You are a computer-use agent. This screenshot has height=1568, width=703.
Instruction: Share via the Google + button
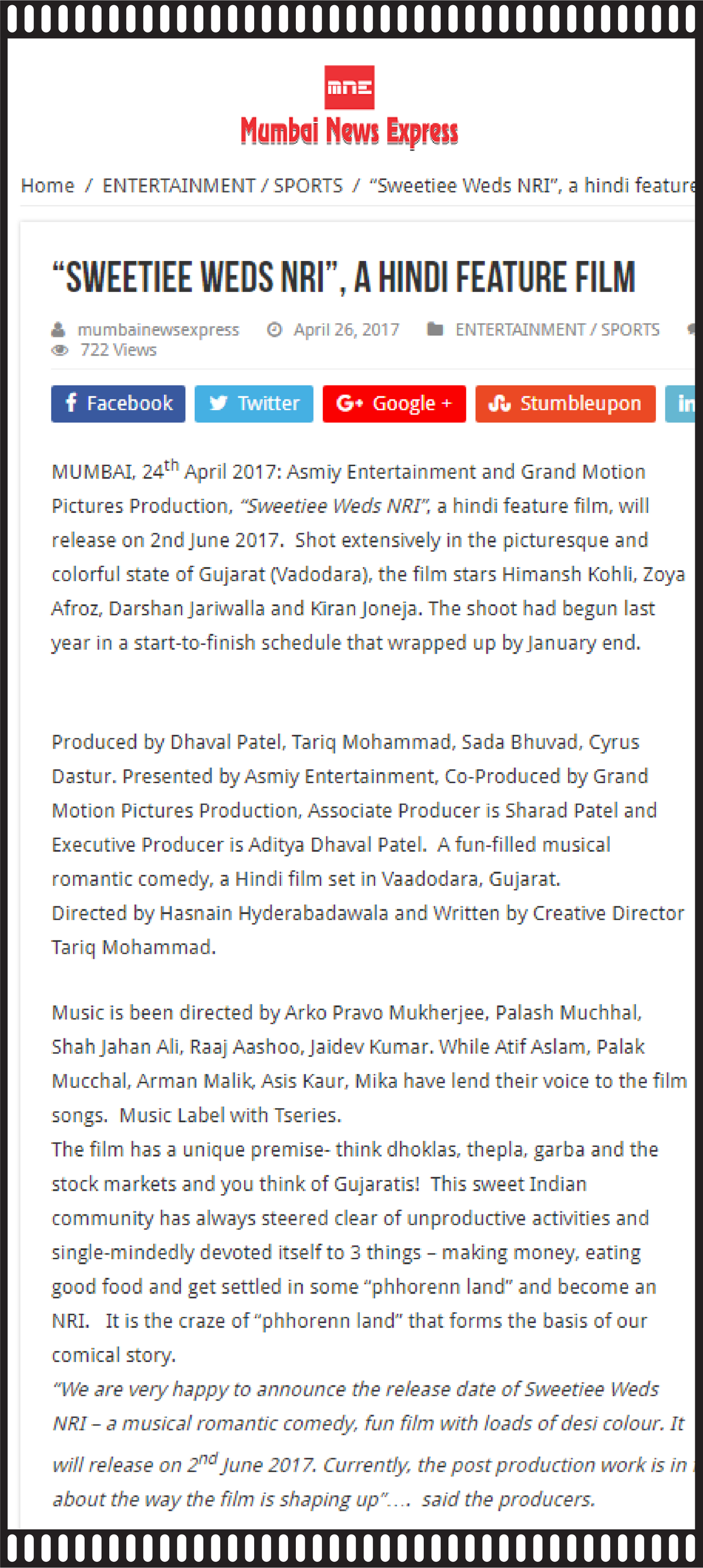point(394,404)
